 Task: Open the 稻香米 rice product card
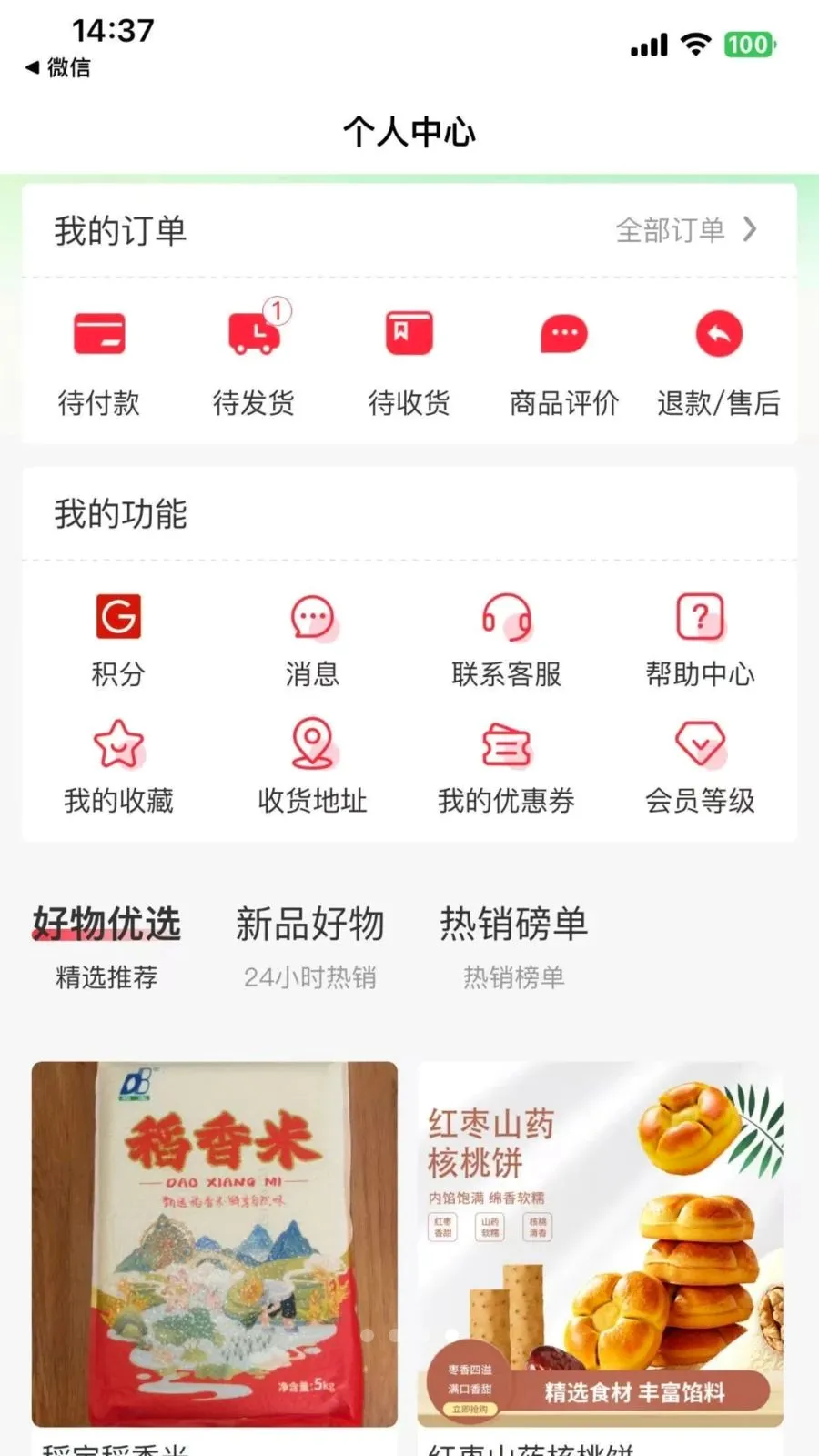215,1256
